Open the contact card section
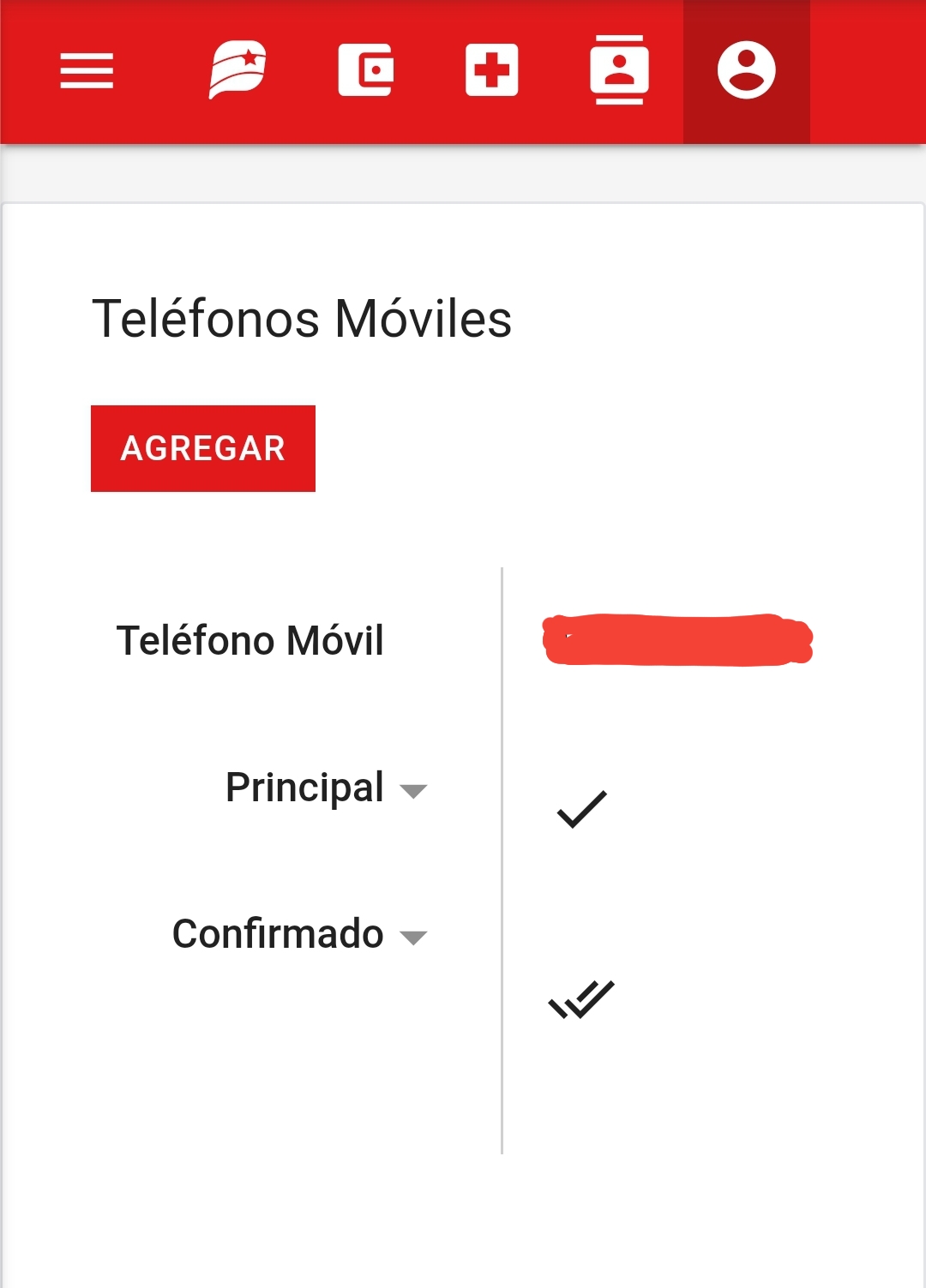 619,70
